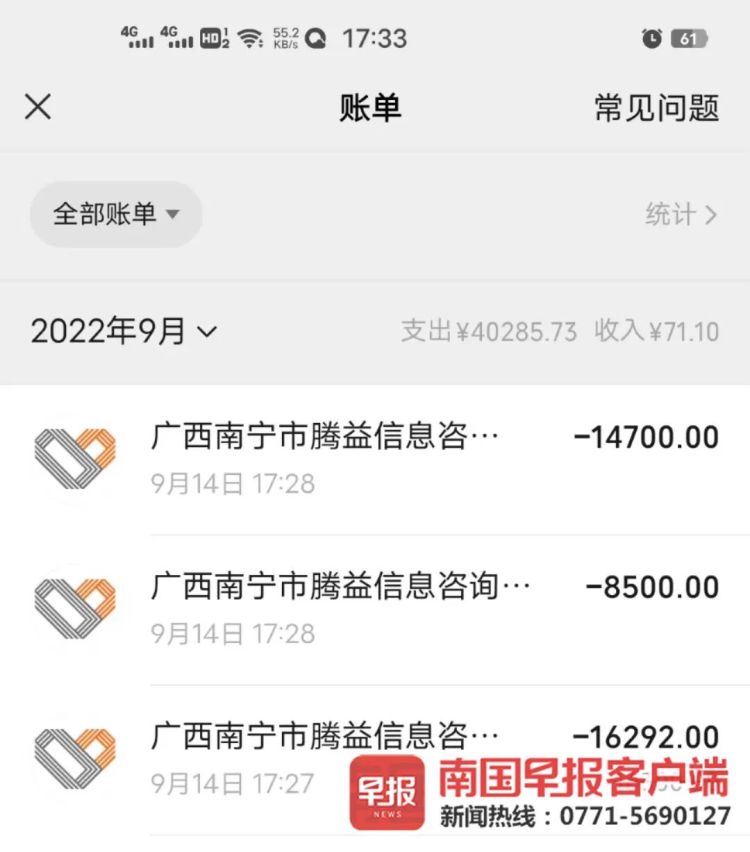Screen dimensions: 750x852
Task: Change the month from 2022年9月
Action: (x=123, y=331)
